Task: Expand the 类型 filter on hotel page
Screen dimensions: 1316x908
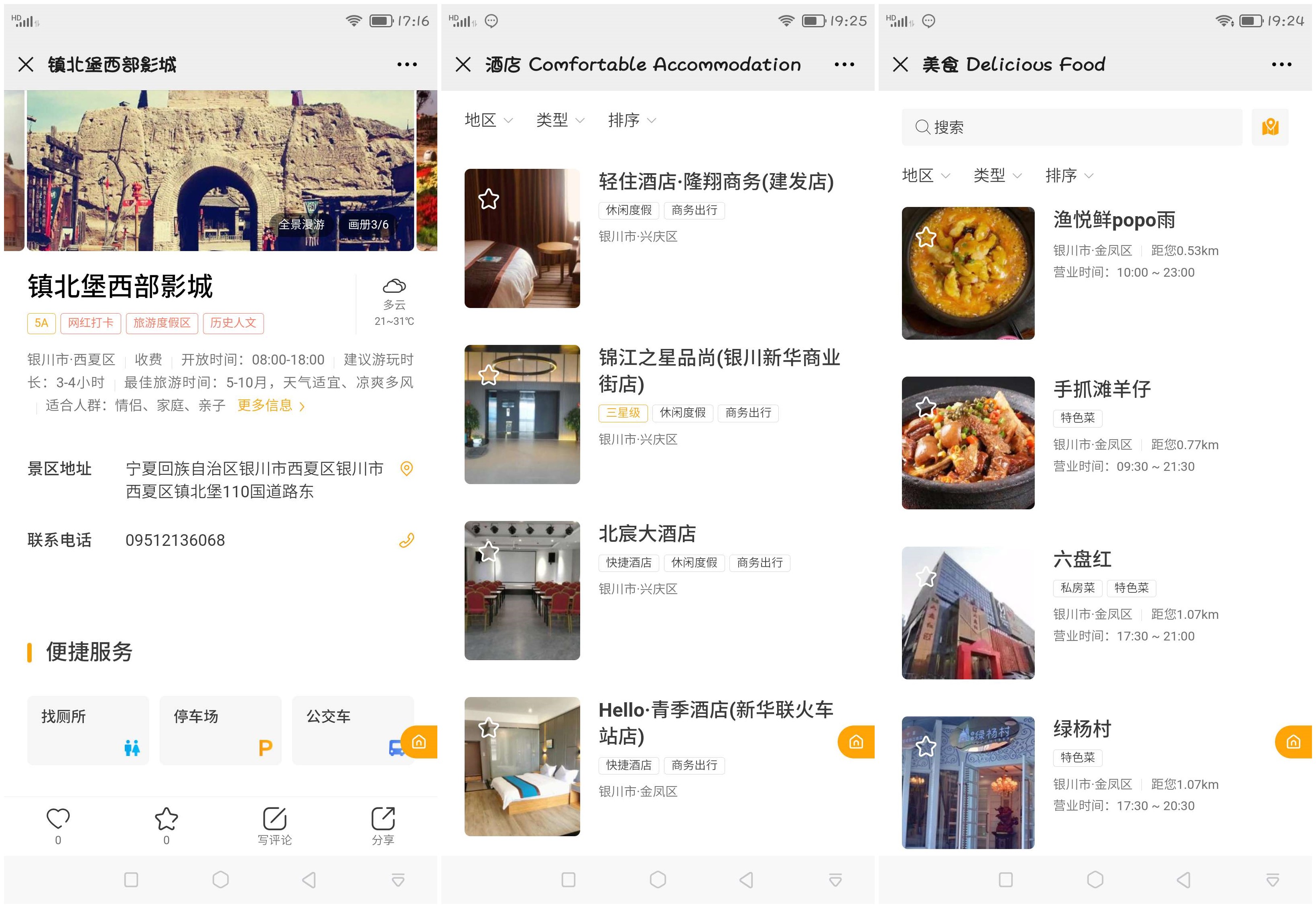Action: pos(560,120)
